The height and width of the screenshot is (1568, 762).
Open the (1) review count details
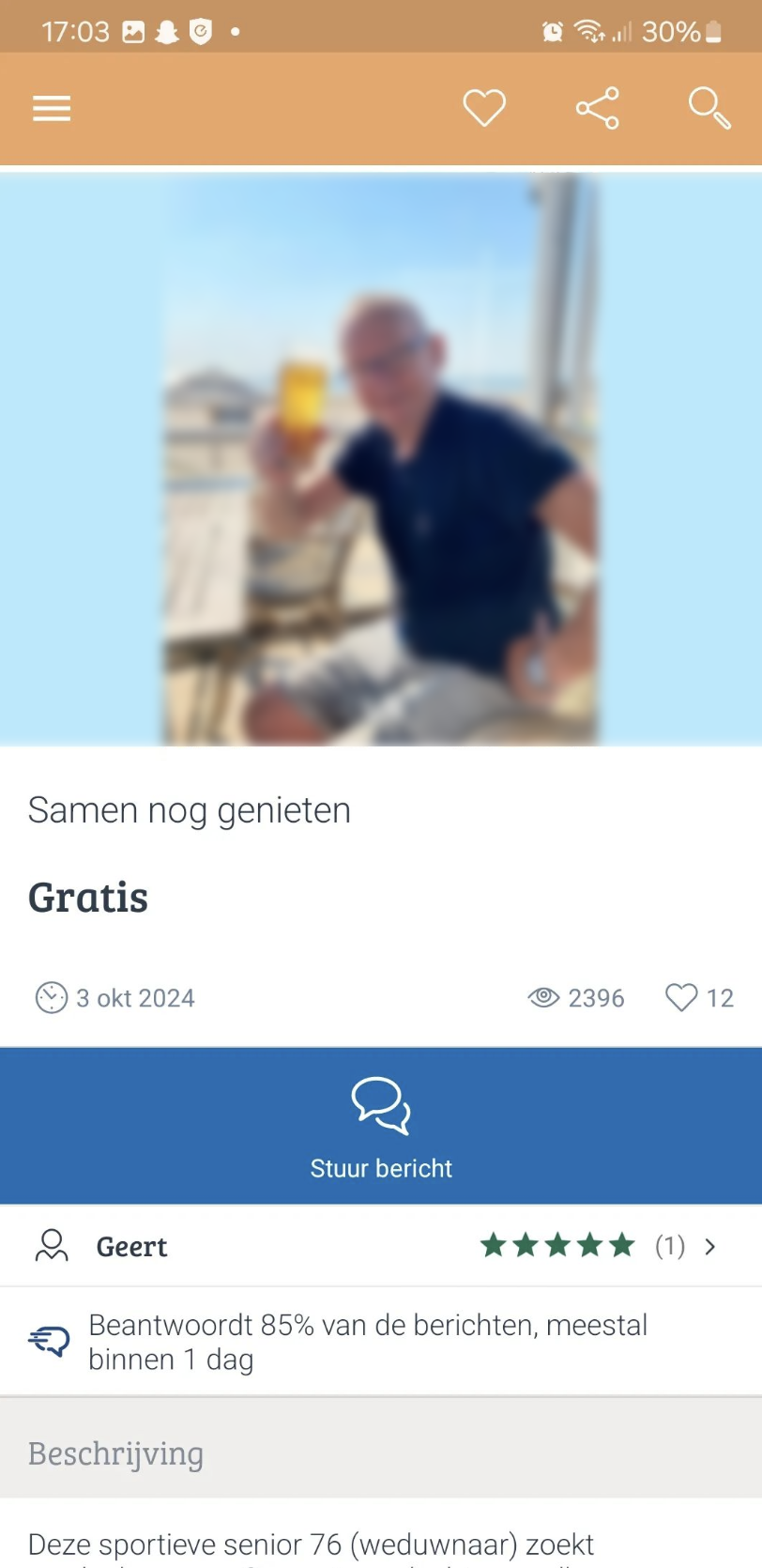(670, 1246)
